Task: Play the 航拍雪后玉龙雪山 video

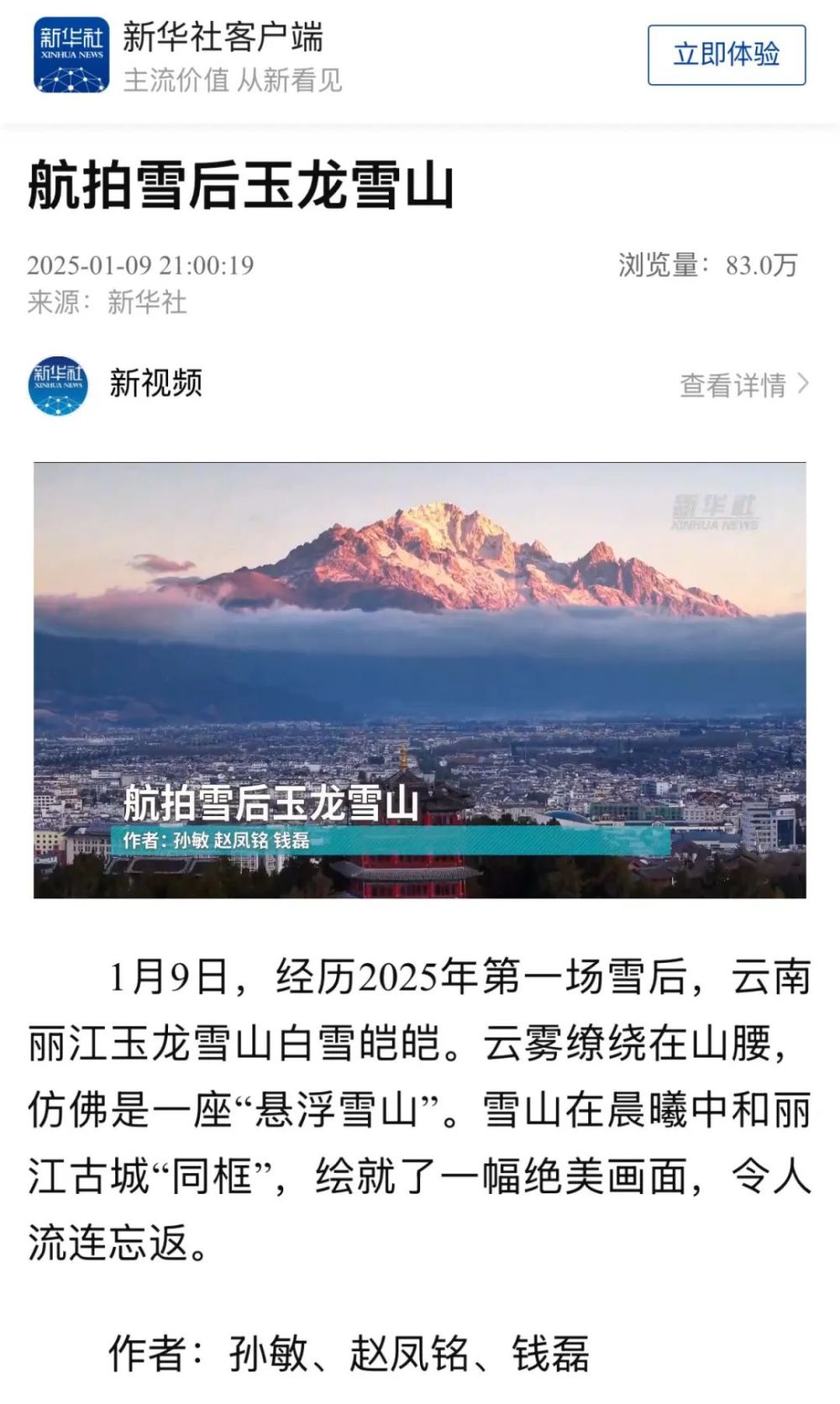Action: (420, 680)
